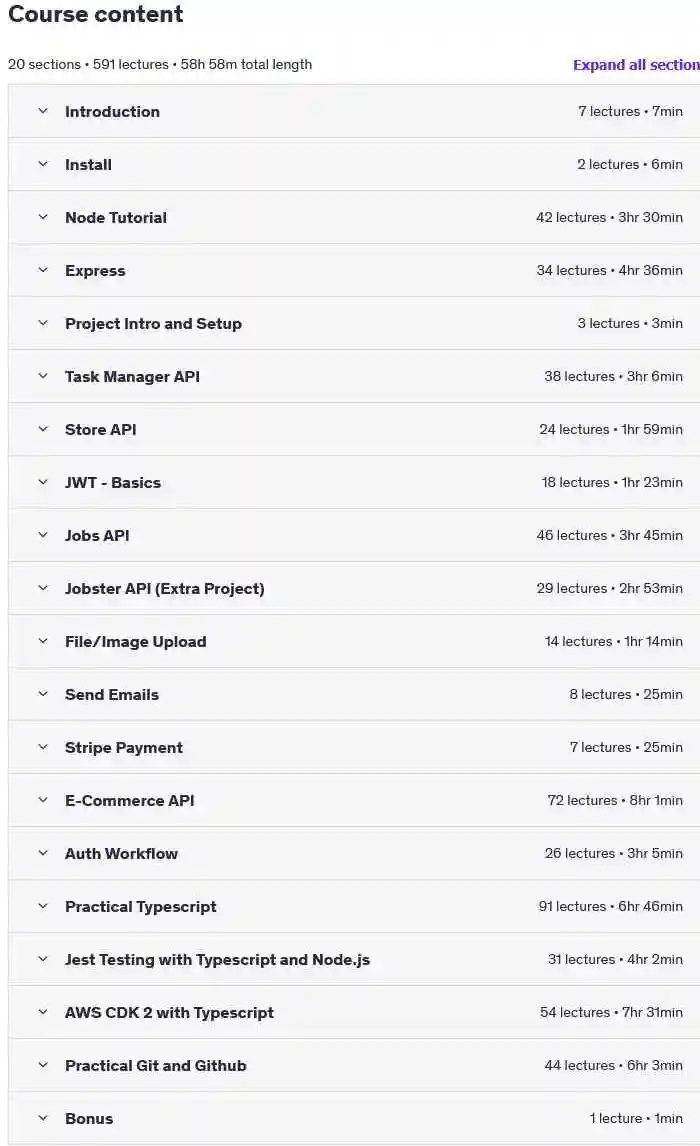Open the E-Commerce API section
The height and width of the screenshot is (1146, 700).
pos(354,800)
